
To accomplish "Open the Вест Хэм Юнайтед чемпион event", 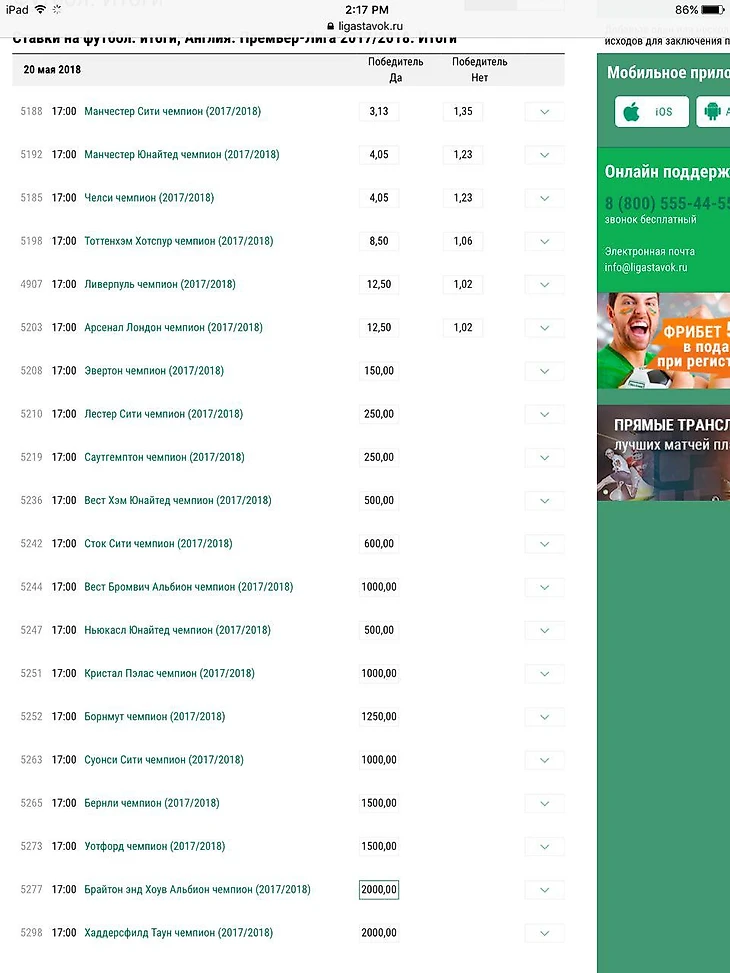I will tap(178, 501).
